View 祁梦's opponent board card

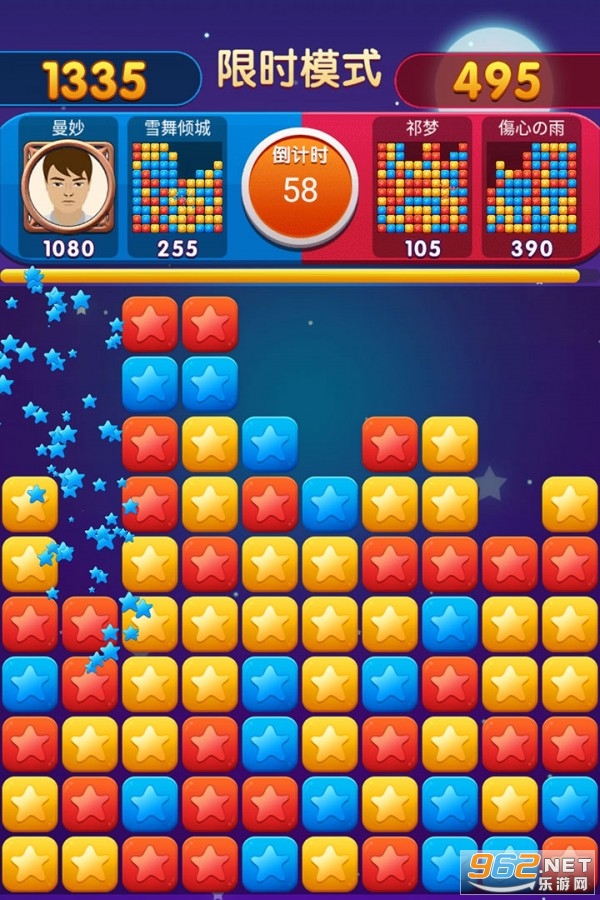(x=422, y=187)
